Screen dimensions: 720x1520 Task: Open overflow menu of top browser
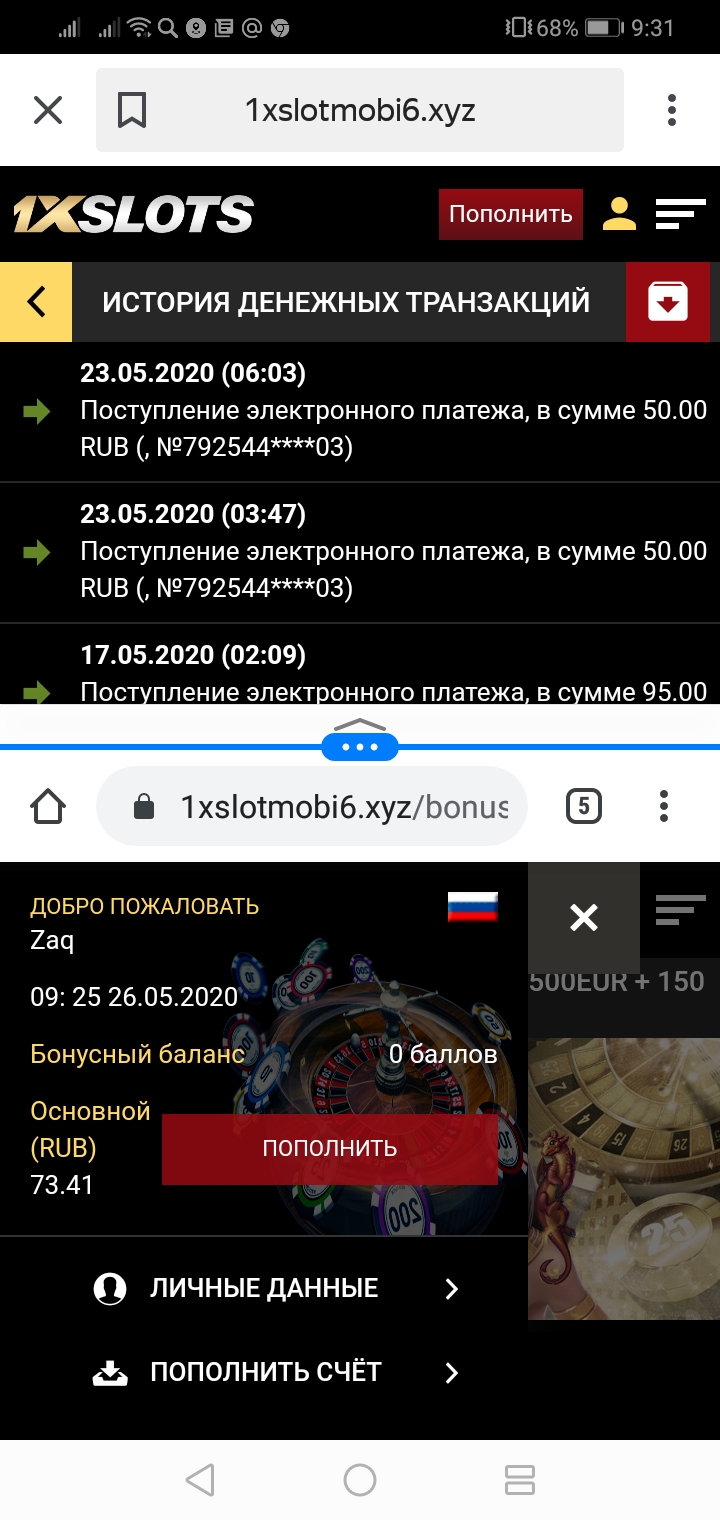(671, 110)
